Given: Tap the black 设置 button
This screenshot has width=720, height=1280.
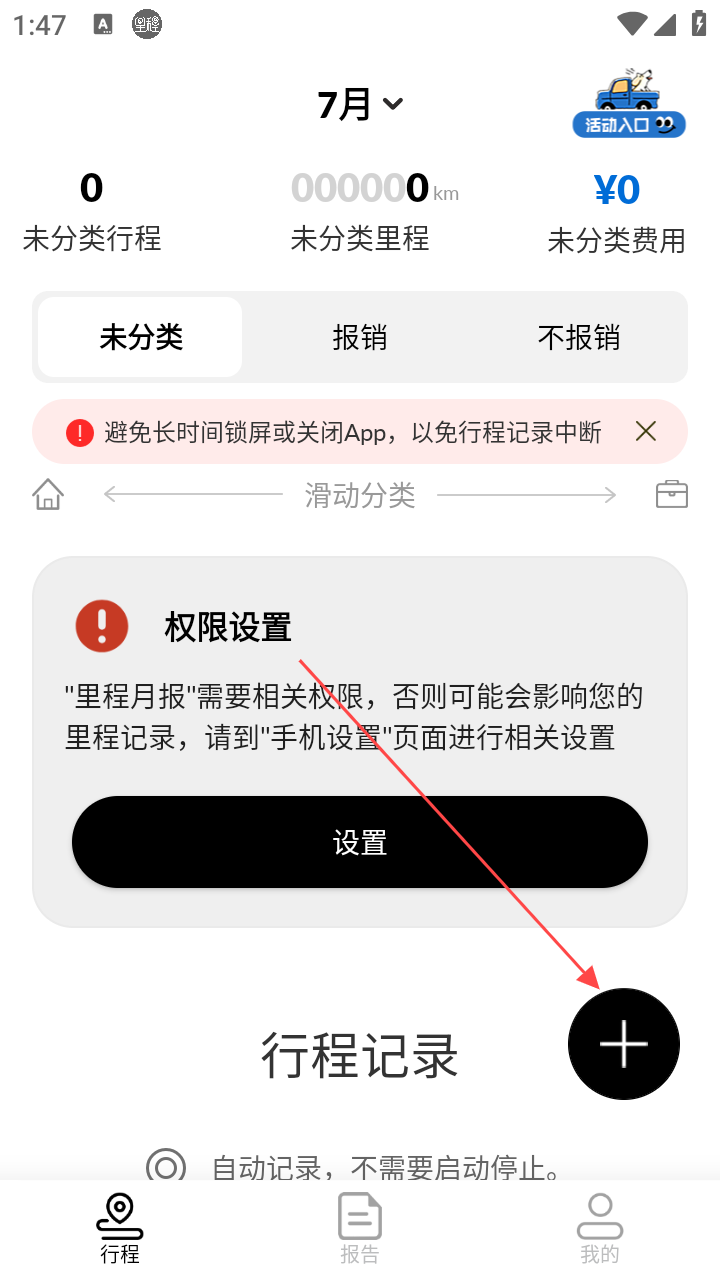Looking at the screenshot, I should 360,842.
